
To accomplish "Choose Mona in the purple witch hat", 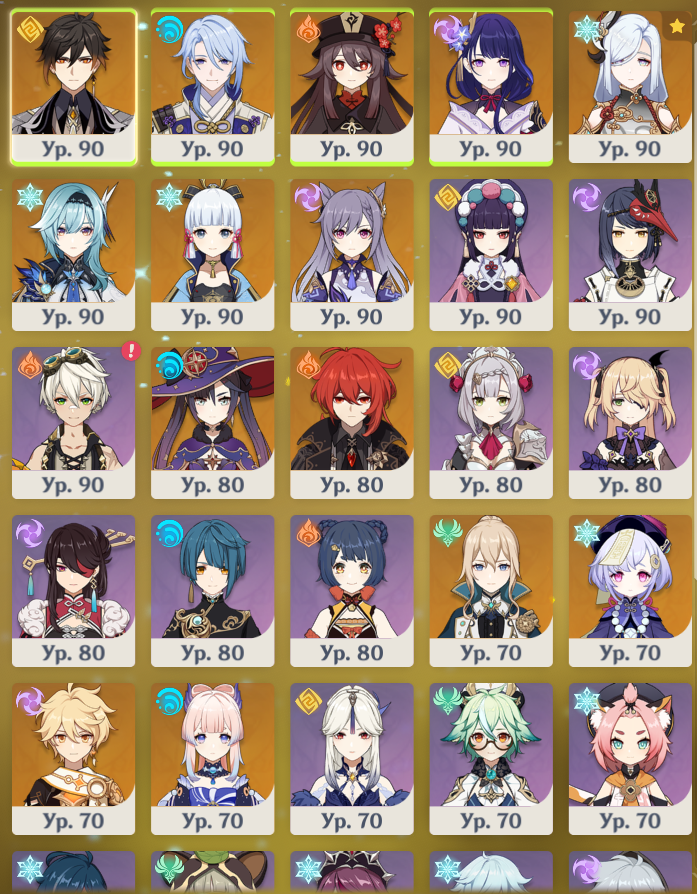I will coord(212,421).
